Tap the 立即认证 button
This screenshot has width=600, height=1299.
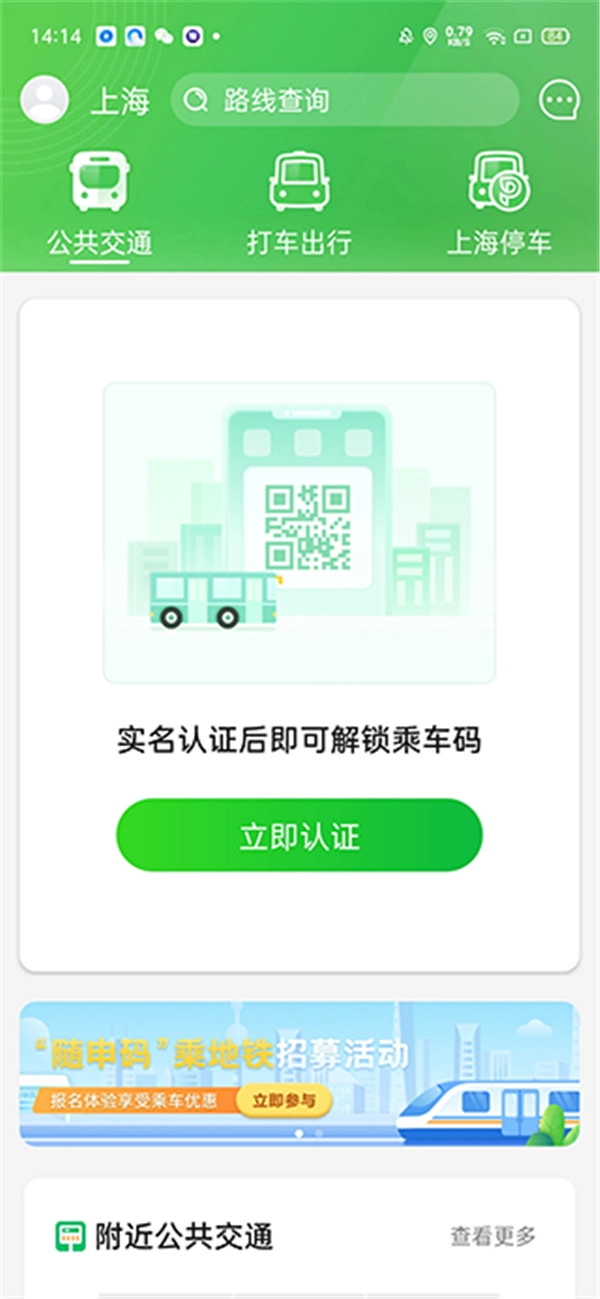(299, 835)
